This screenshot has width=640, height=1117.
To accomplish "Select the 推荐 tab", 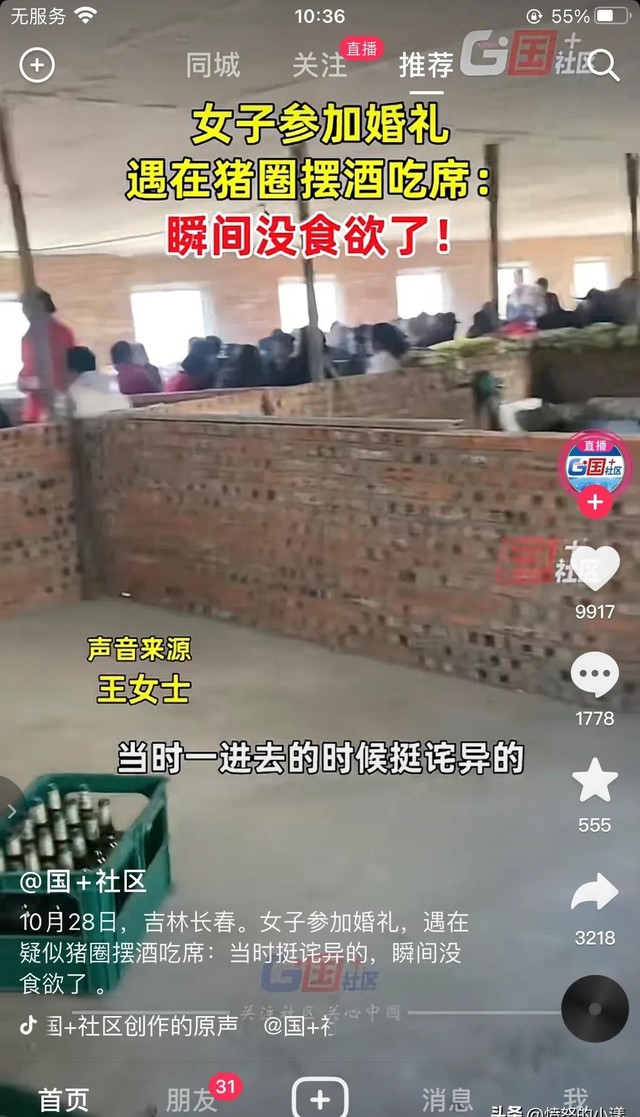I will click(426, 66).
